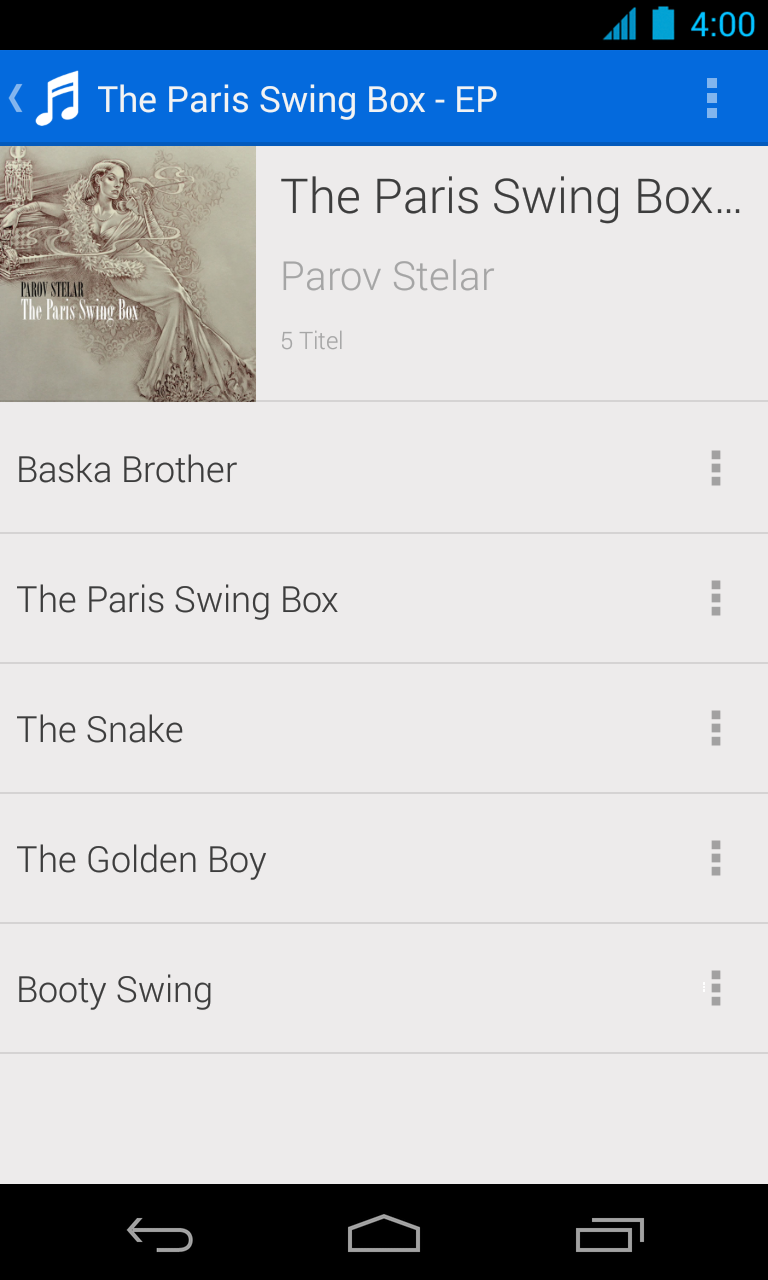Open options for Baska Brother
Image resolution: width=768 pixels, height=1280 pixels.
coord(715,468)
